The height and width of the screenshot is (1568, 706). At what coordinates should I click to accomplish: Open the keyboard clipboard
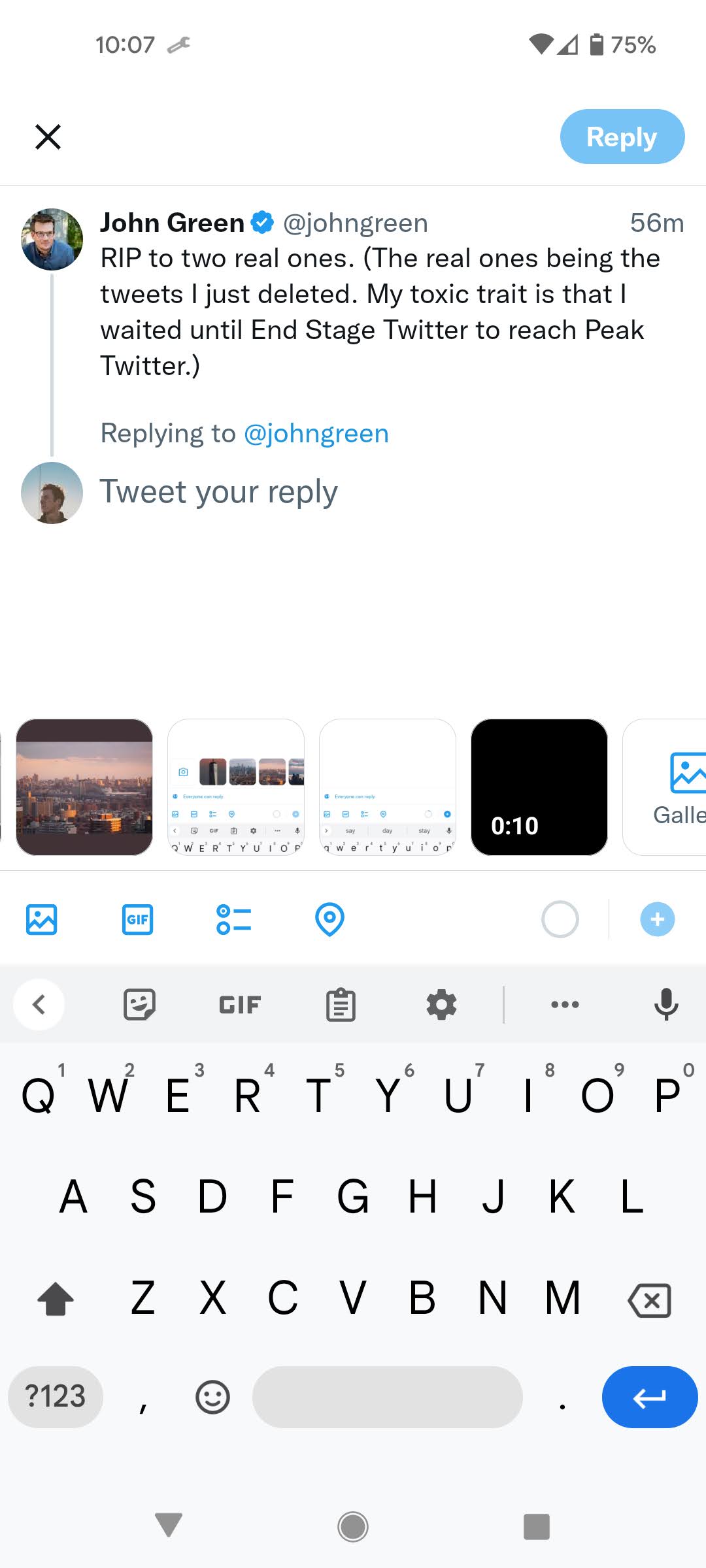[x=341, y=1004]
